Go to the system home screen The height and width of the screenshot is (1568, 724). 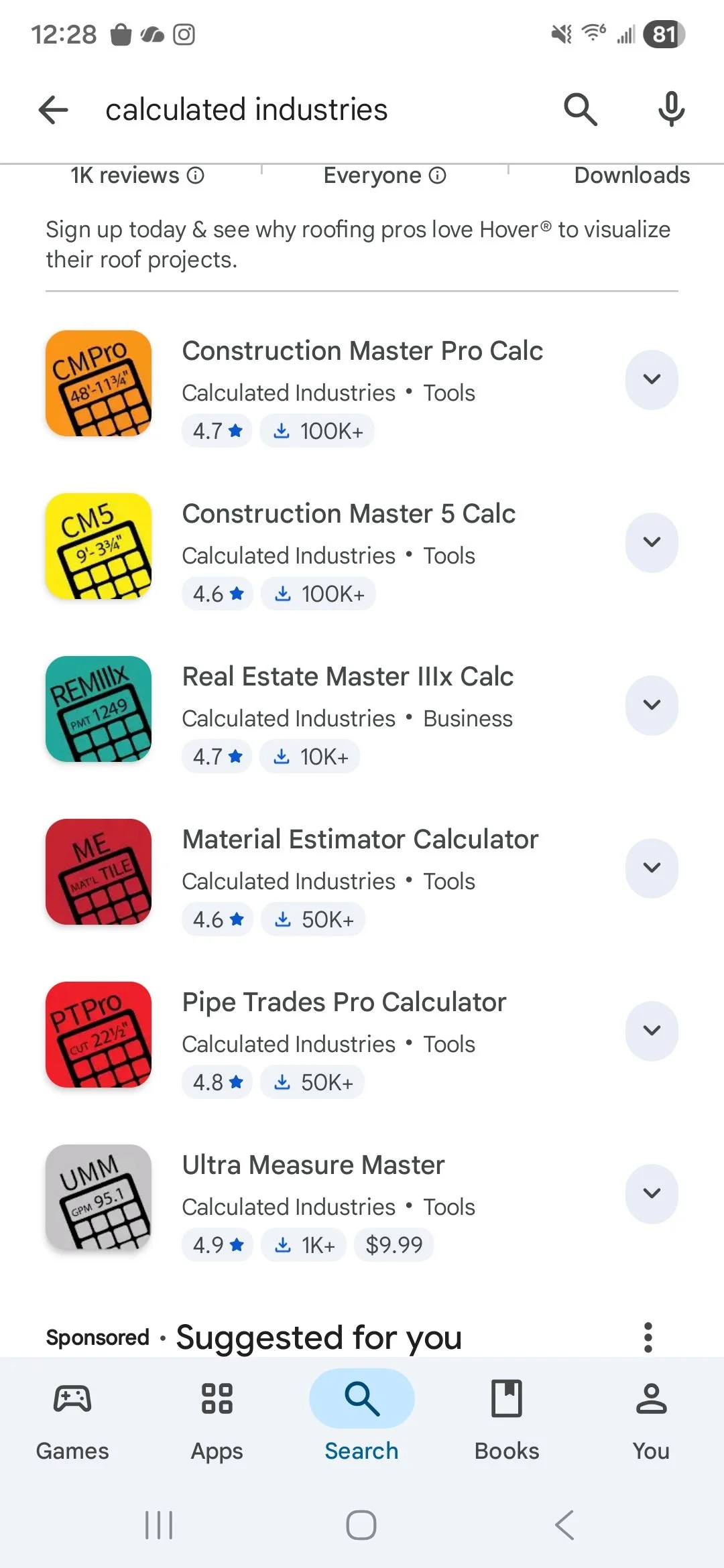tap(361, 1526)
